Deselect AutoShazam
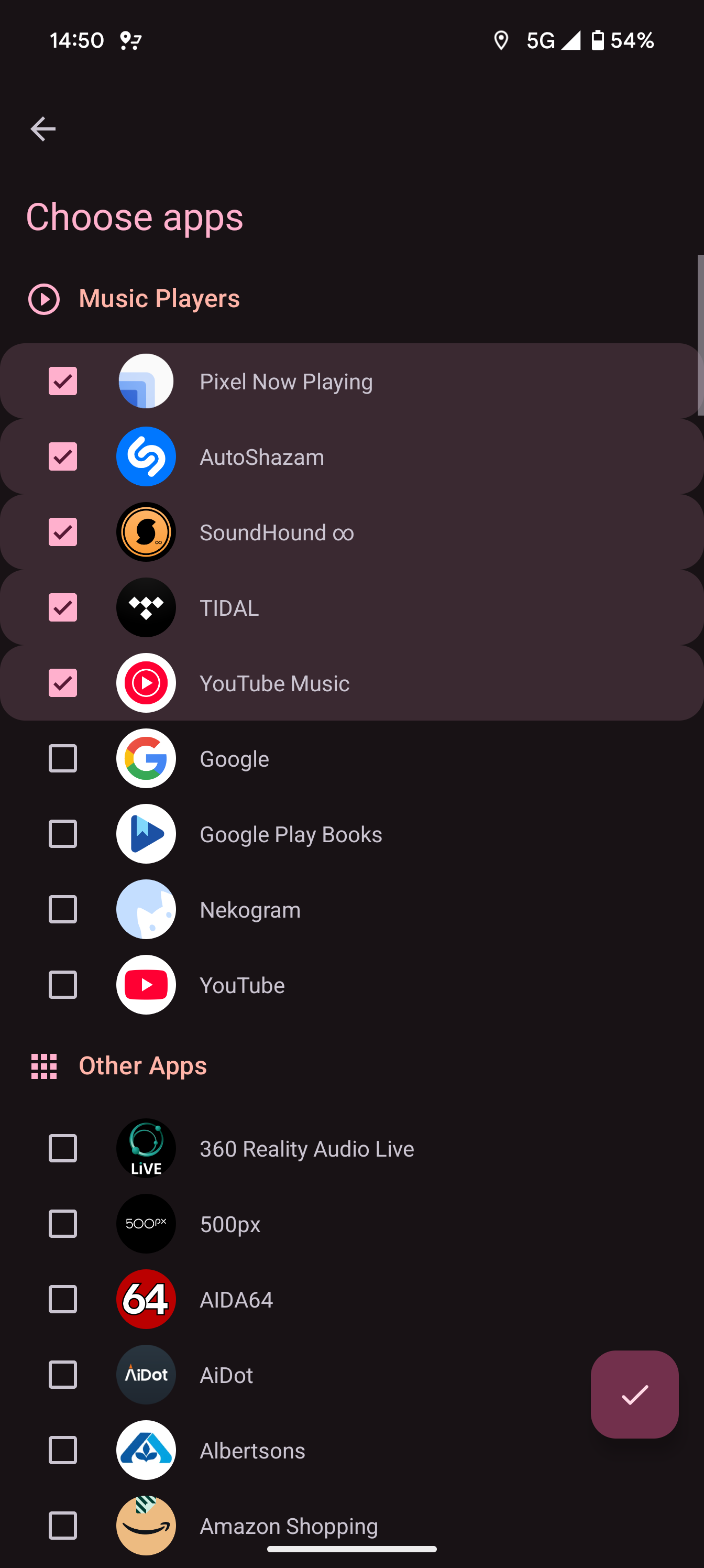This screenshot has width=704, height=1568. coord(63,456)
